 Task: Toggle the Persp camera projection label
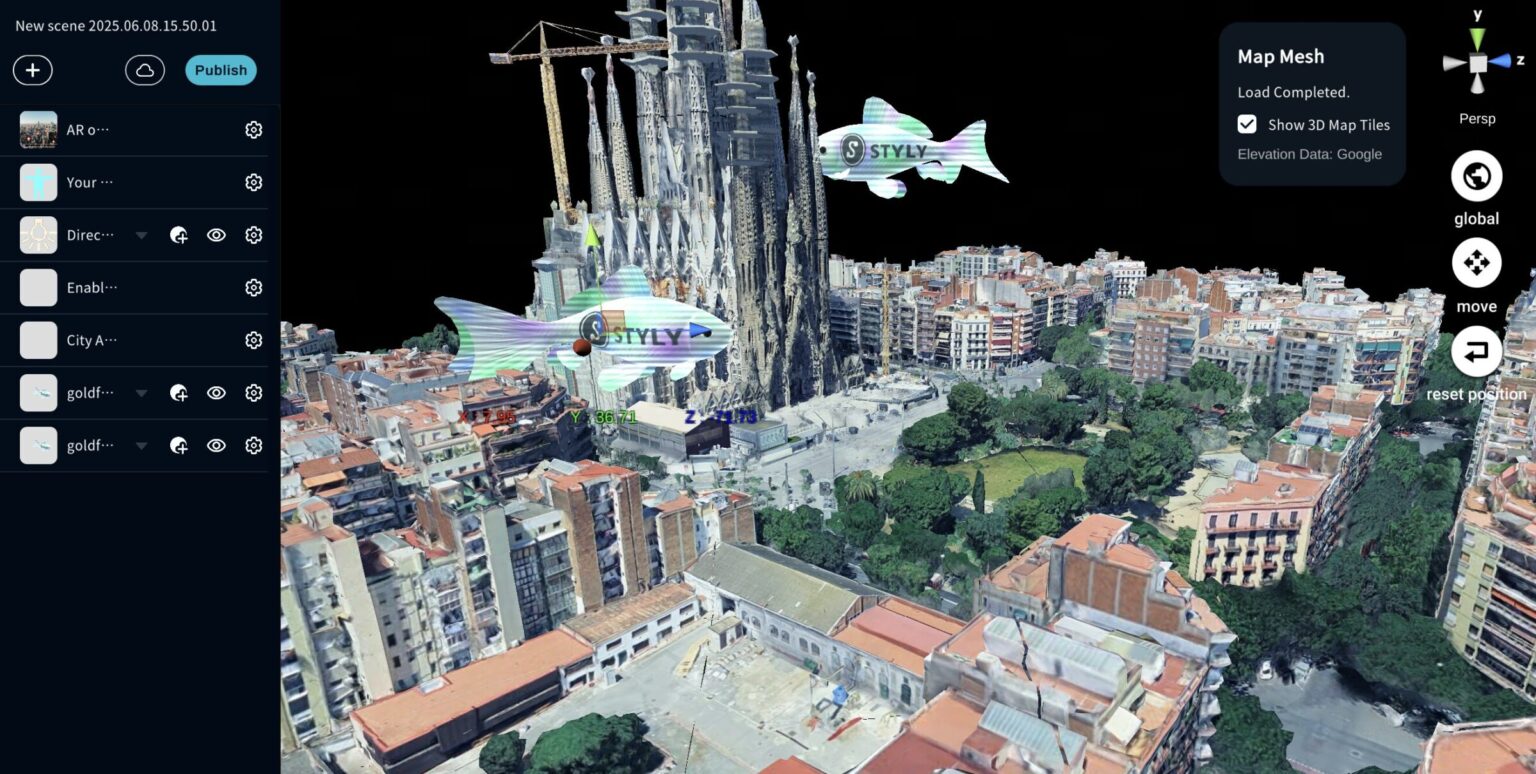pyautogui.click(x=1477, y=119)
